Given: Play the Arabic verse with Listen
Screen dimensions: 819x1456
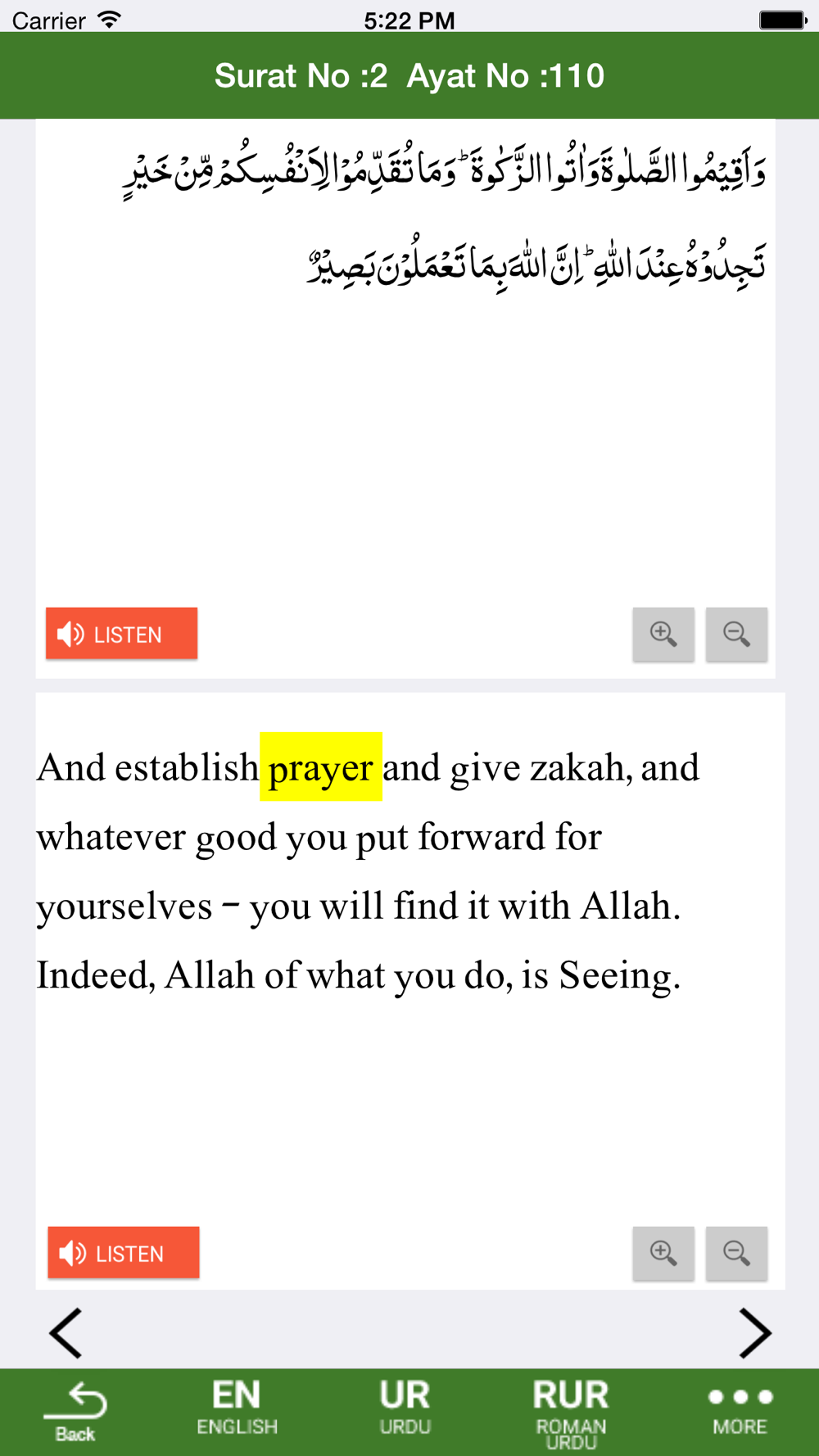Looking at the screenshot, I should (x=121, y=633).
